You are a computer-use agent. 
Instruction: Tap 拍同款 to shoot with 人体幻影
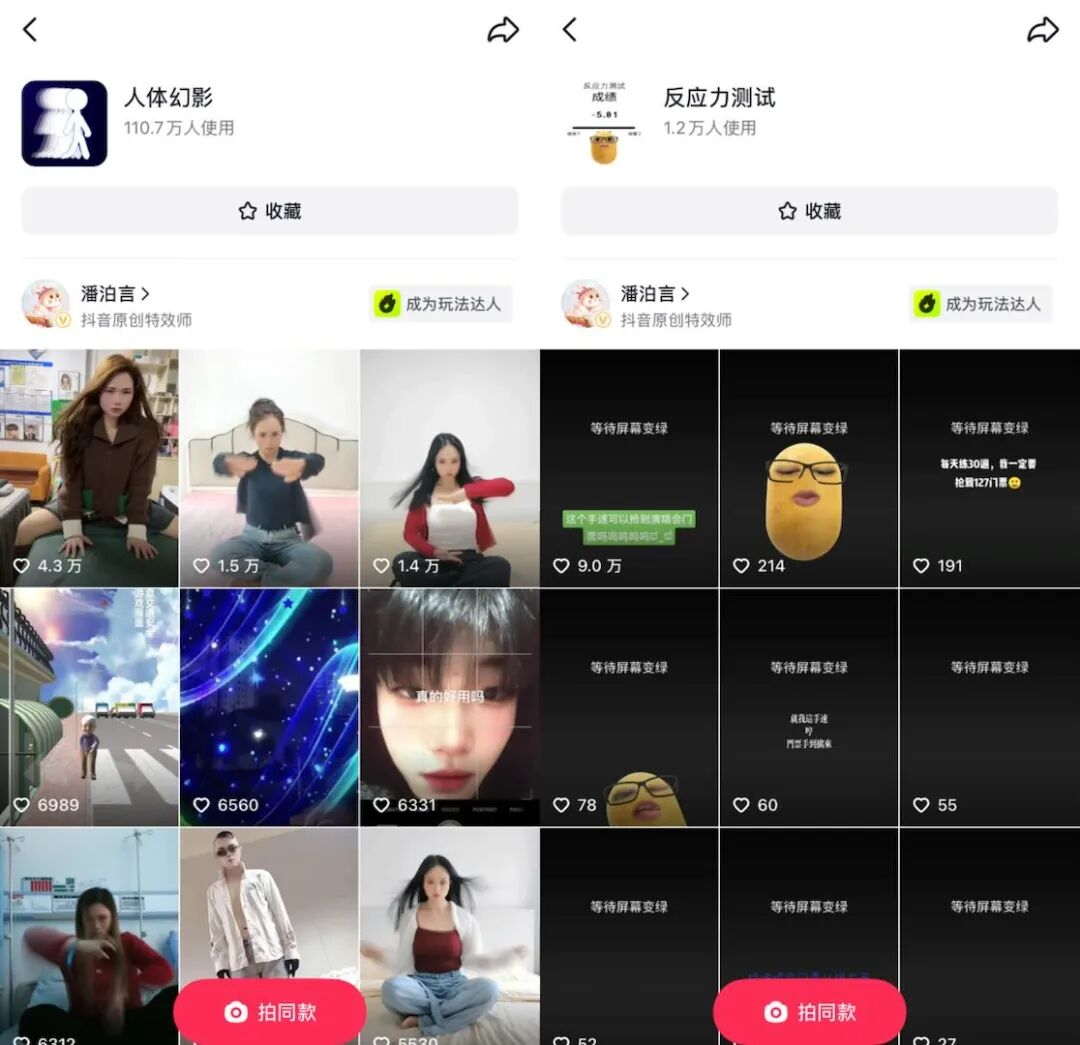pyautogui.click(x=270, y=1012)
